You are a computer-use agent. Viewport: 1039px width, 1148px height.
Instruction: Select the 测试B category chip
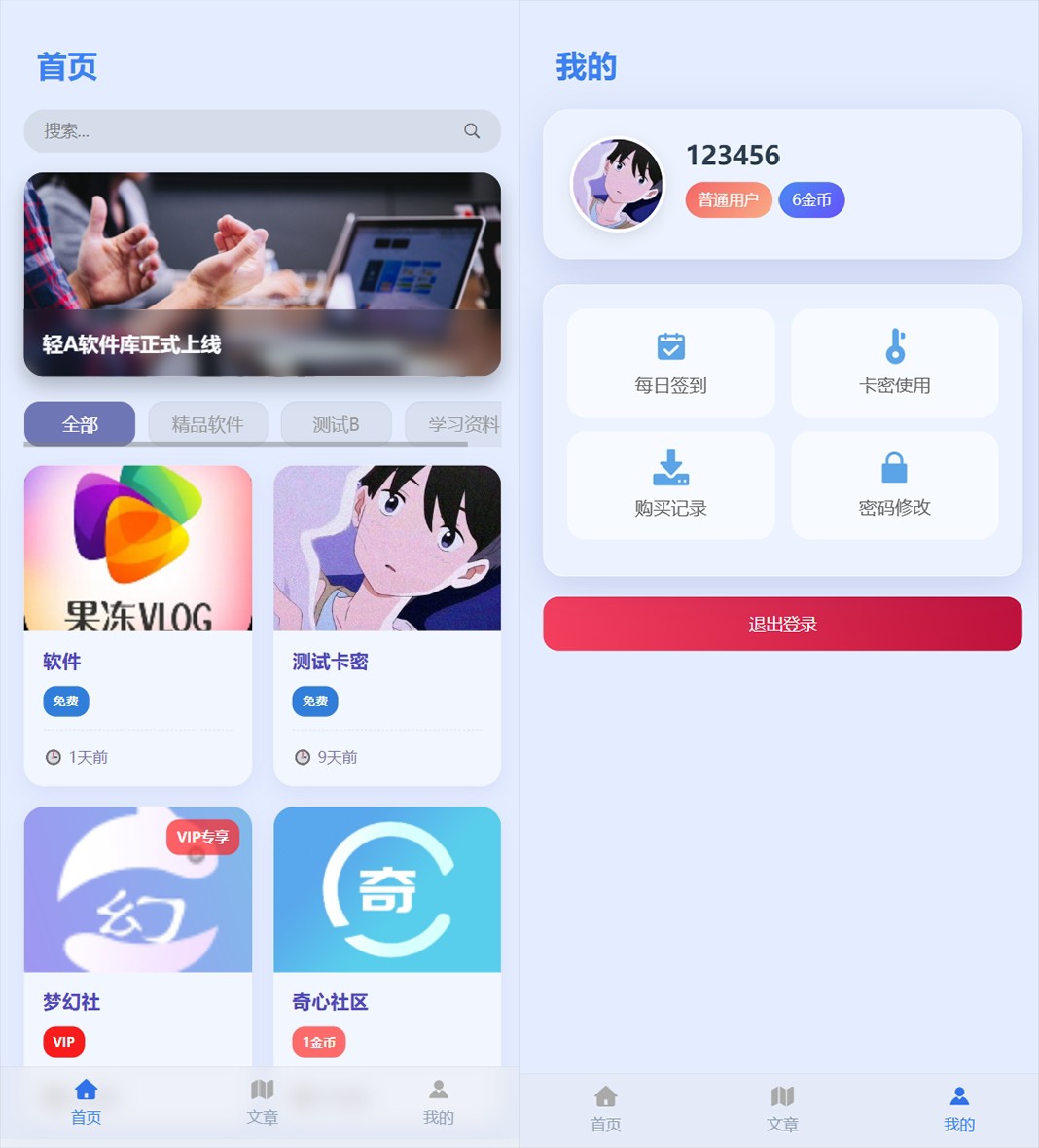(336, 424)
